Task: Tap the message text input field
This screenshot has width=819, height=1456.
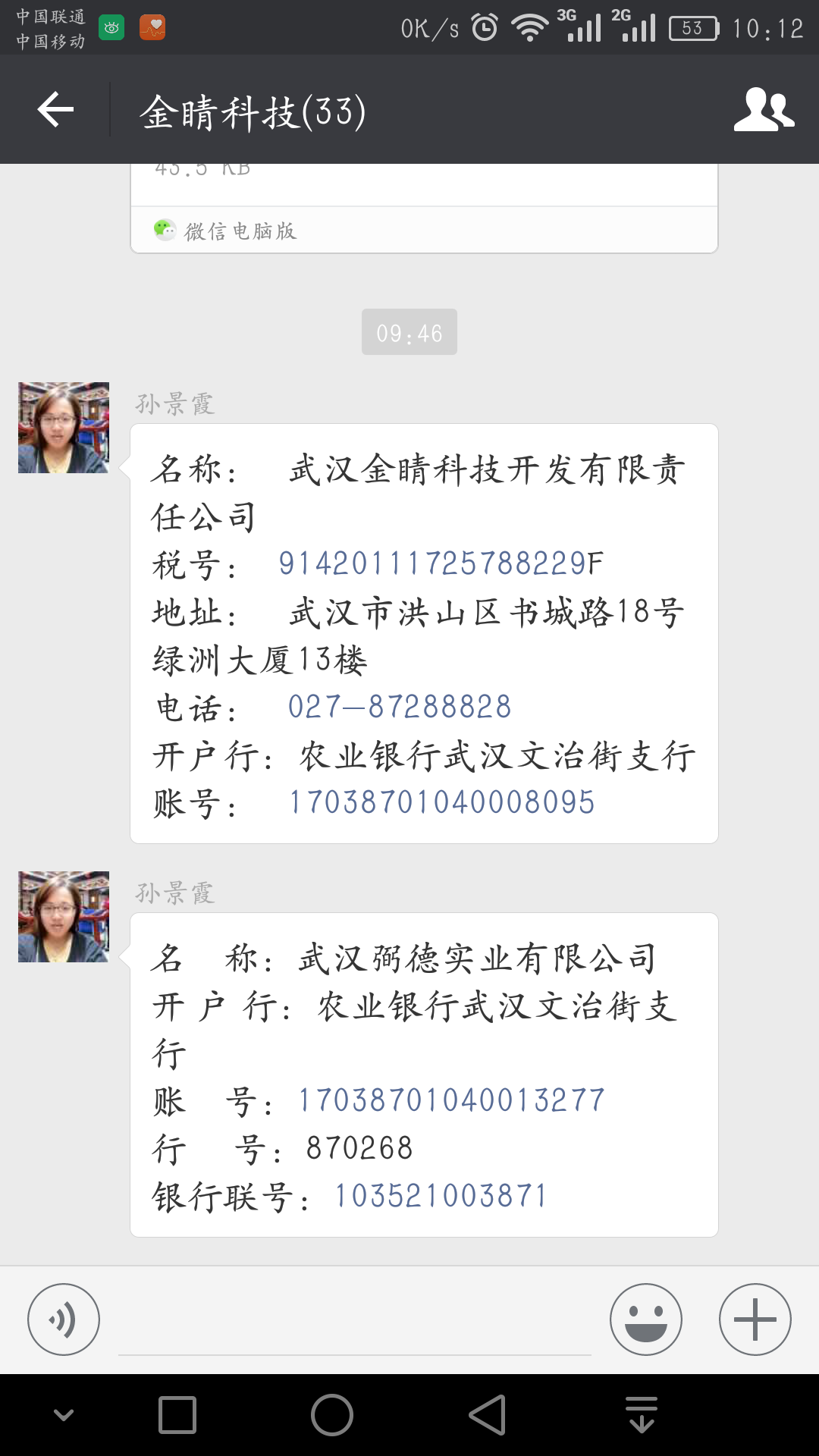Action: click(355, 1321)
